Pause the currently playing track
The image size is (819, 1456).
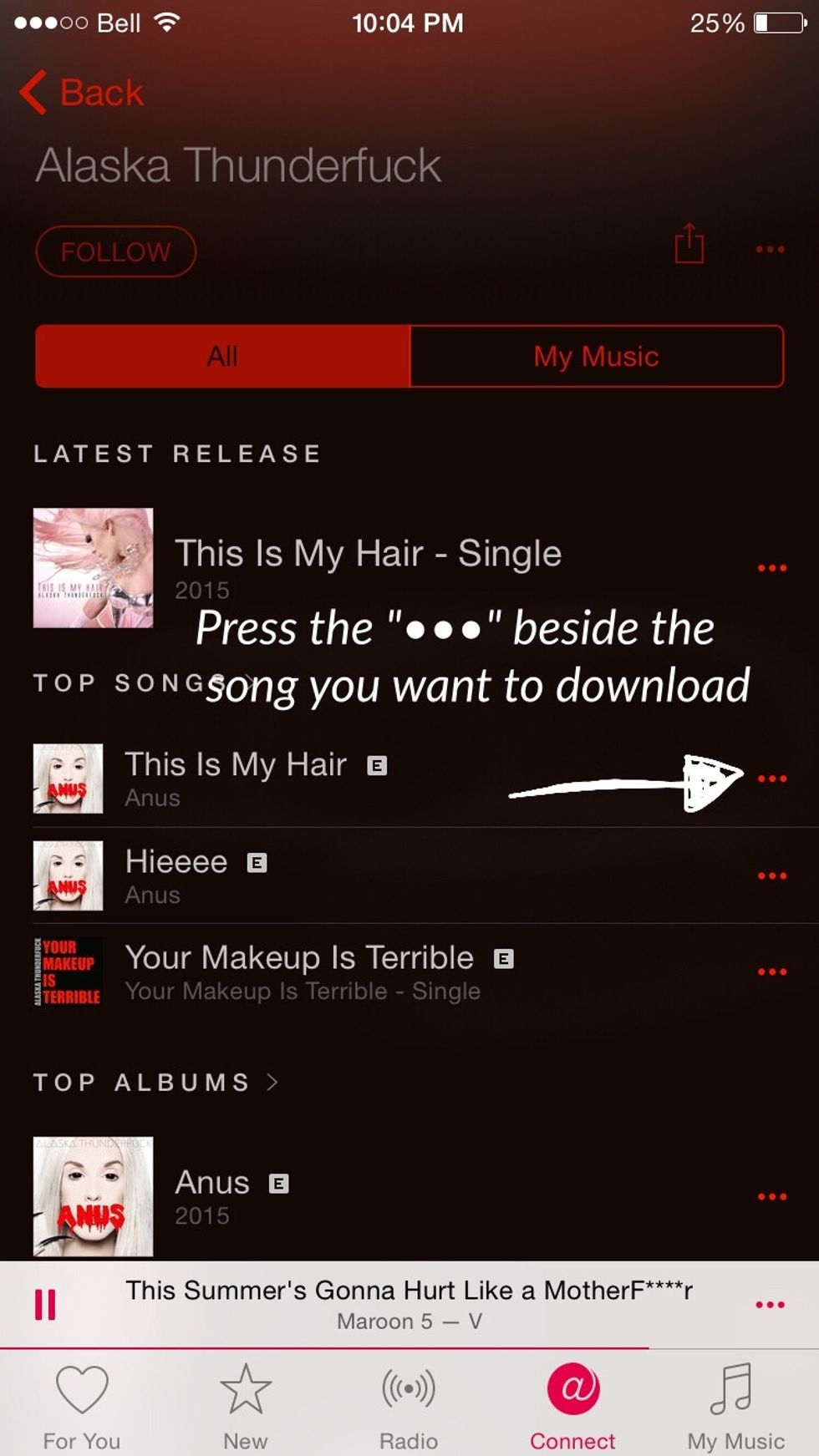tap(45, 1304)
